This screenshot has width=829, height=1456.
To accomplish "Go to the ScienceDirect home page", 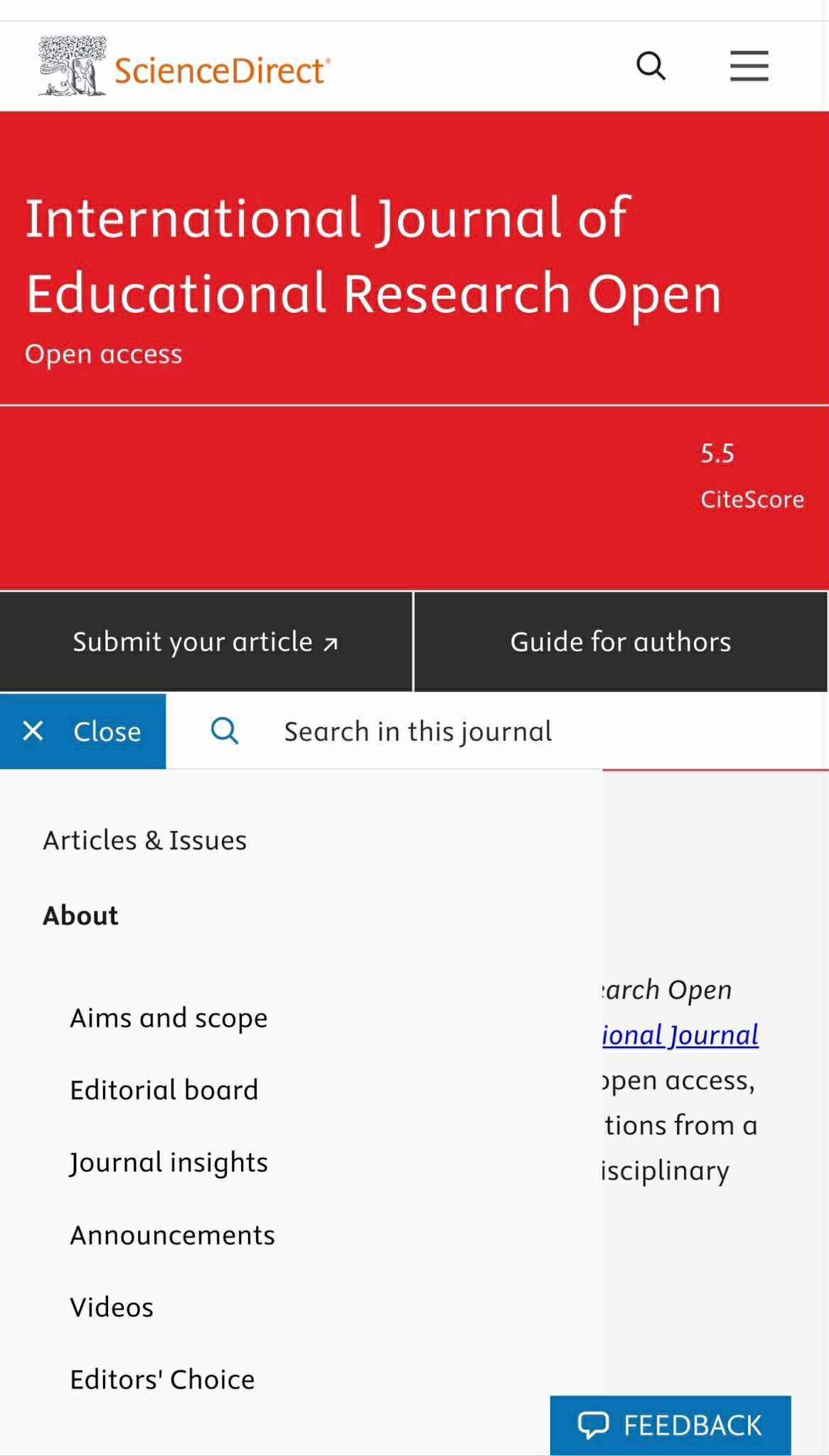I will pyautogui.click(x=185, y=68).
